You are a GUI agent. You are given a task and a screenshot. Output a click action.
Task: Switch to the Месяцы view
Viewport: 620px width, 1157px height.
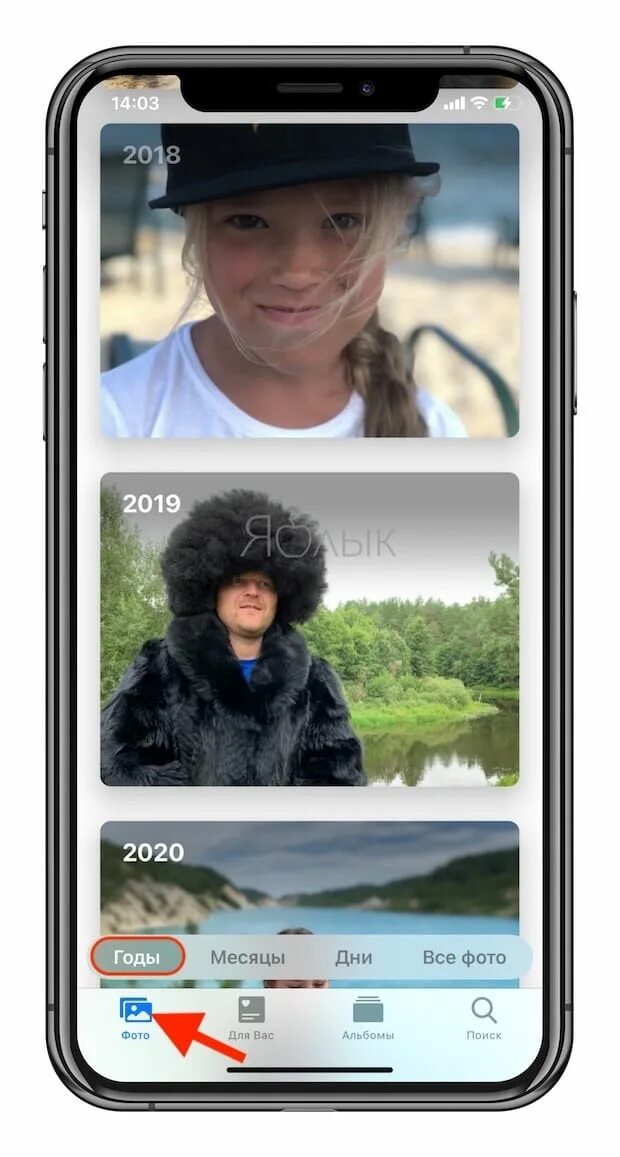(x=247, y=957)
